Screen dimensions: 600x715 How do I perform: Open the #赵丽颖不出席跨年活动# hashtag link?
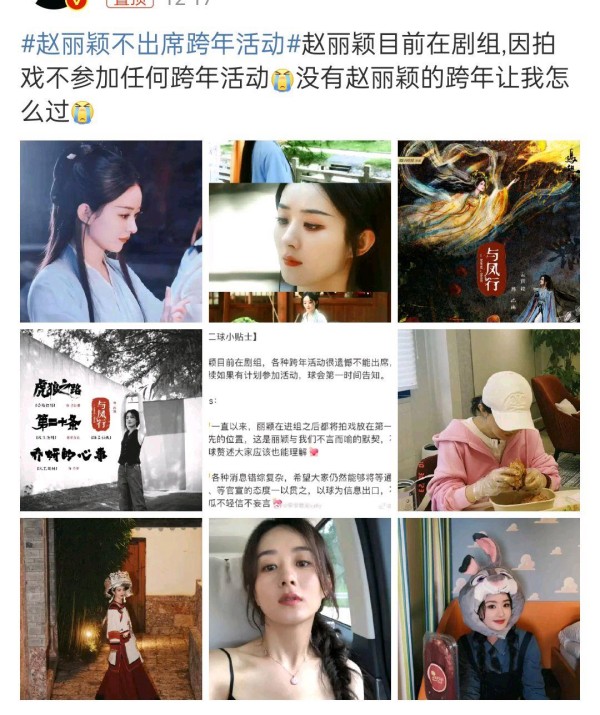[x=160, y=45]
